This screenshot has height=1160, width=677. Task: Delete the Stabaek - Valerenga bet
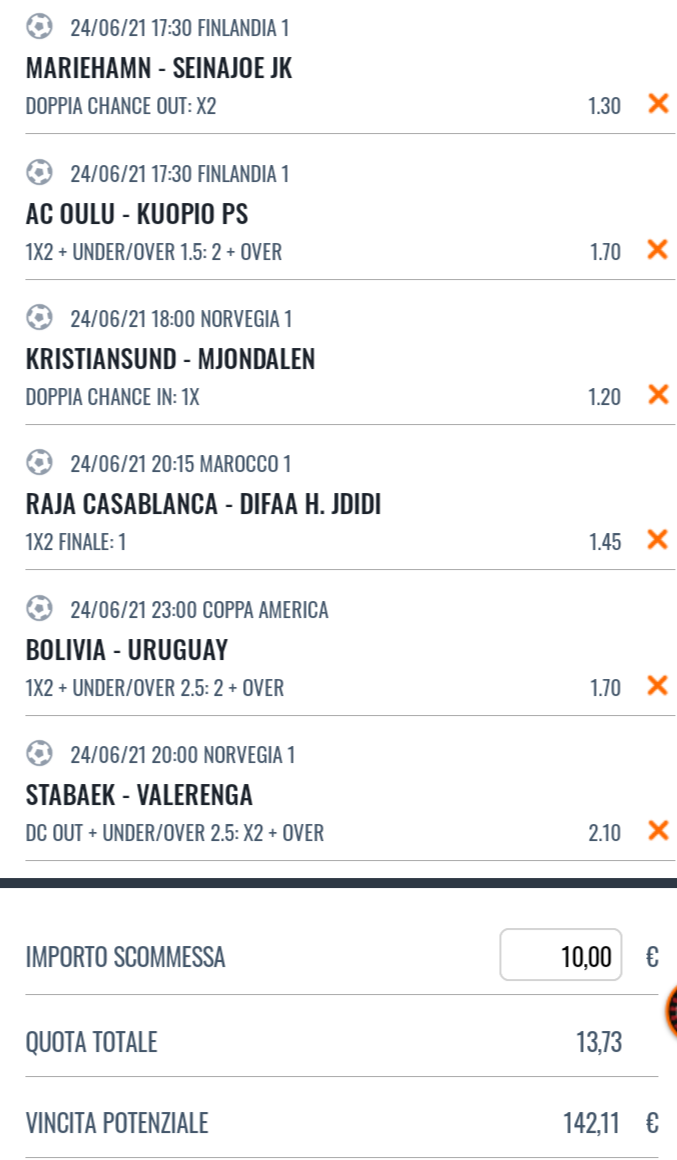(658, 830)
